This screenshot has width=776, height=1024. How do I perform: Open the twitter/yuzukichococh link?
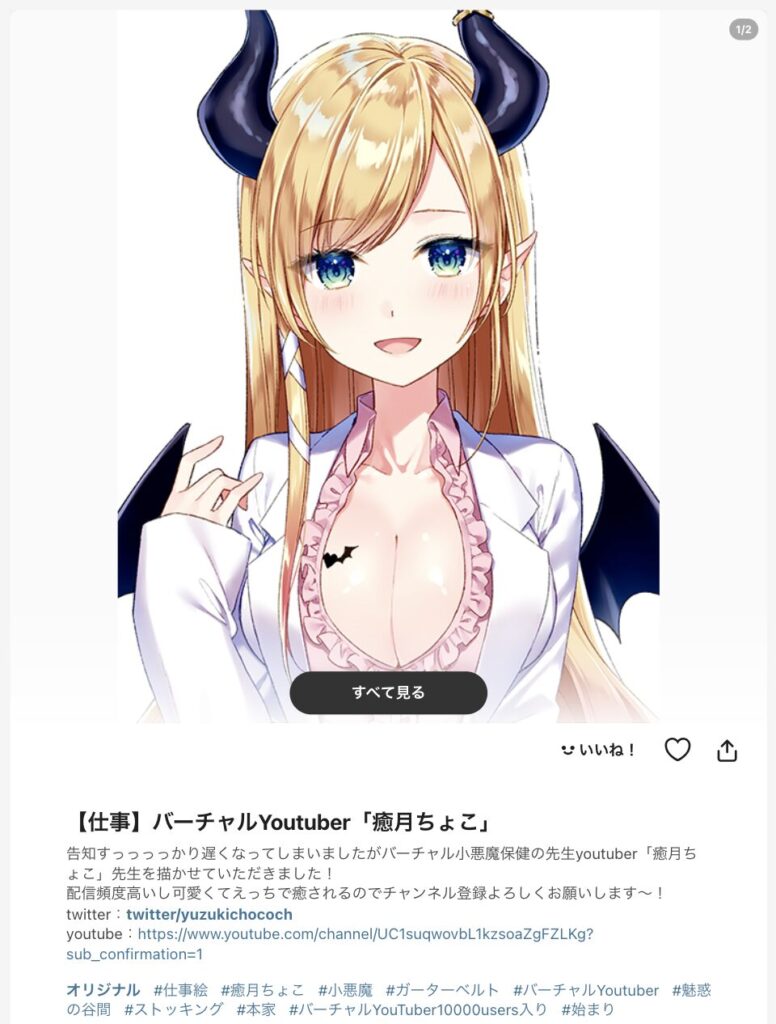tap(209, 914)
